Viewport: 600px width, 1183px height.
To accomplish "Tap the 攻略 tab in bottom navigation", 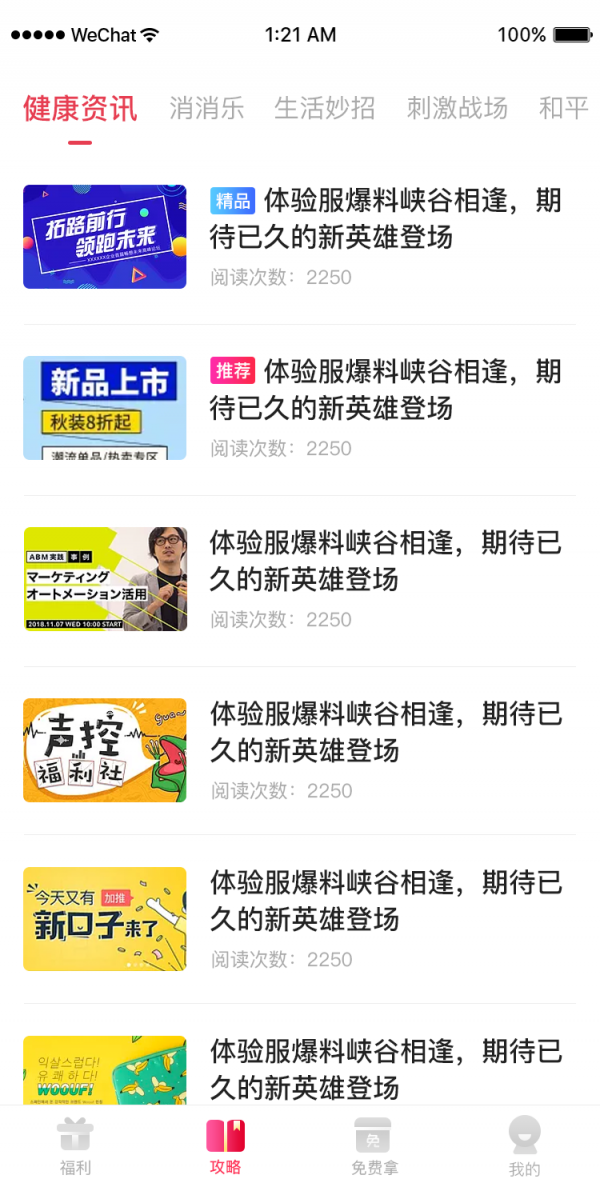I will click(x=225, y=1146).
